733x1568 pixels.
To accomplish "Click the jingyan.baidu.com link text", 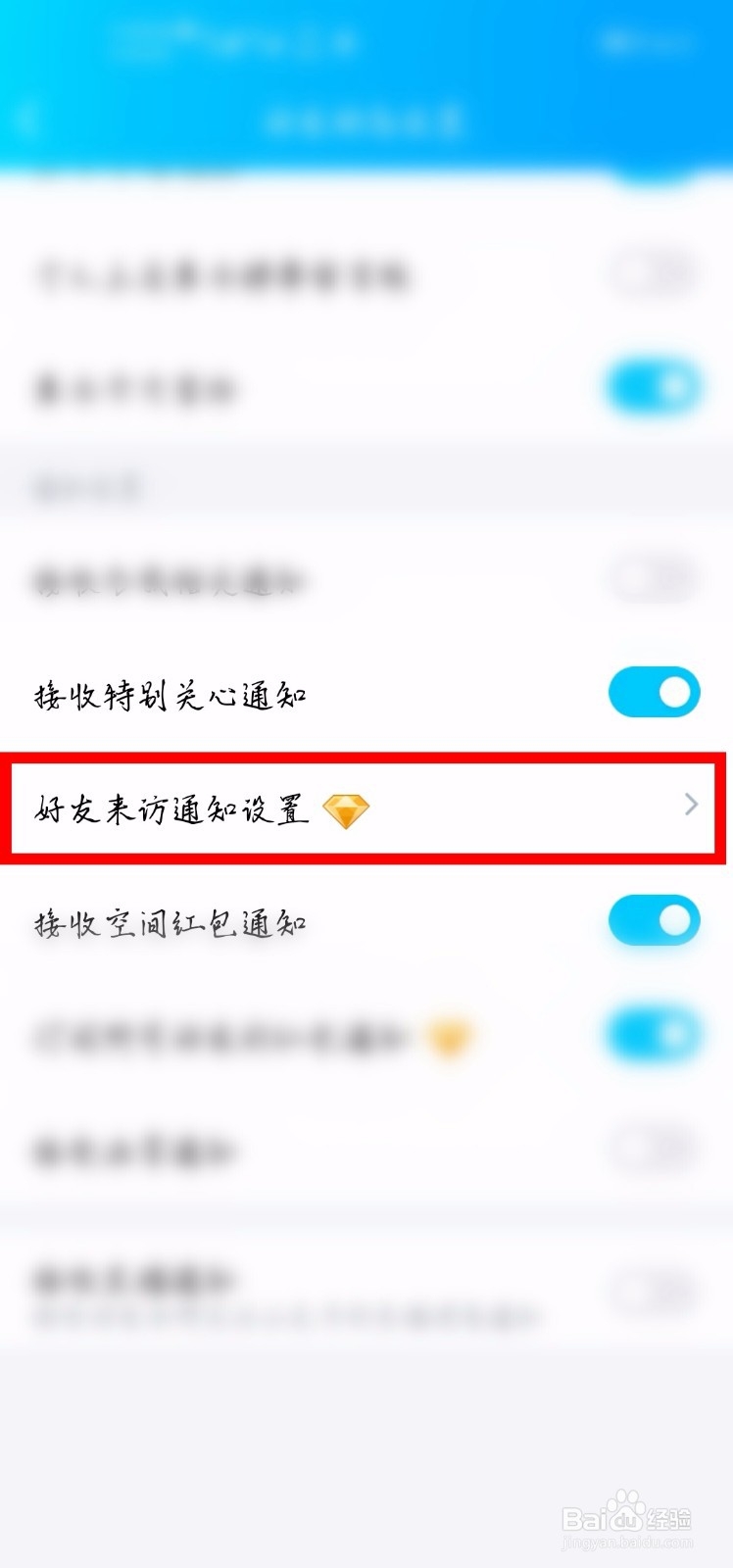I will pos(627,1541).
